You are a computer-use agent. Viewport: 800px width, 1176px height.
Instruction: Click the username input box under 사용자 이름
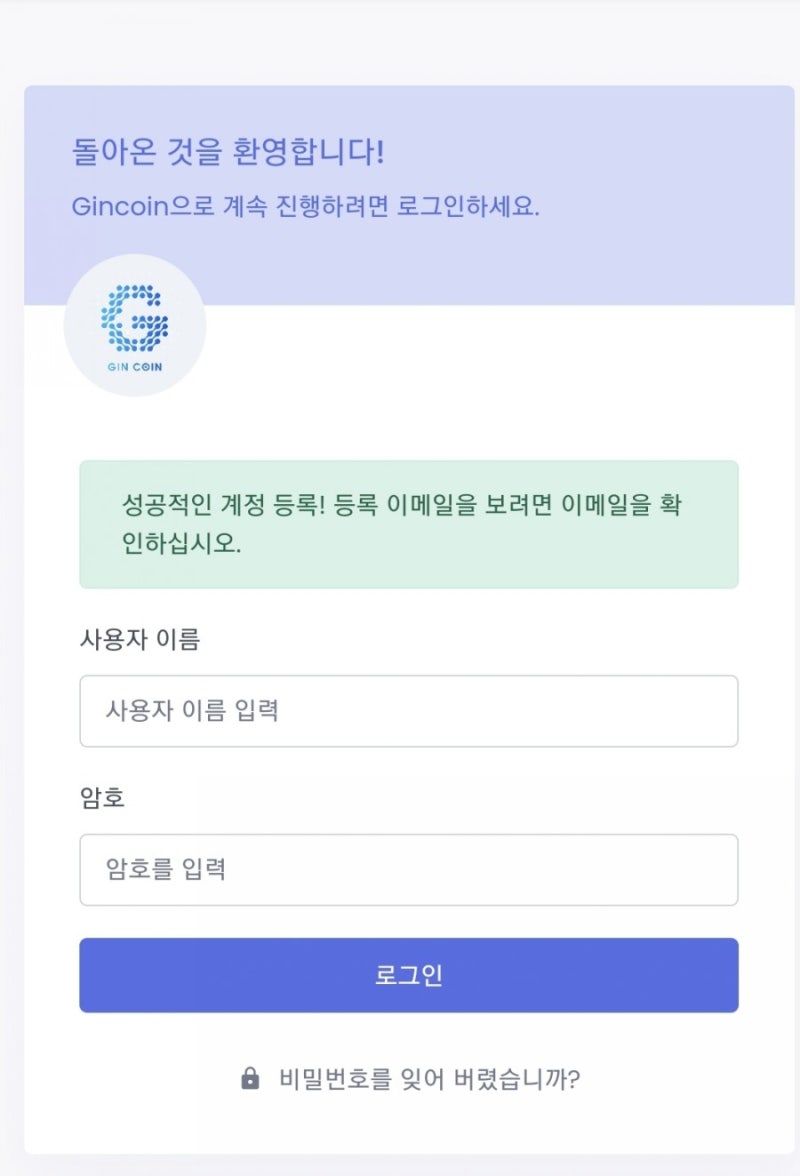(408, 712)
